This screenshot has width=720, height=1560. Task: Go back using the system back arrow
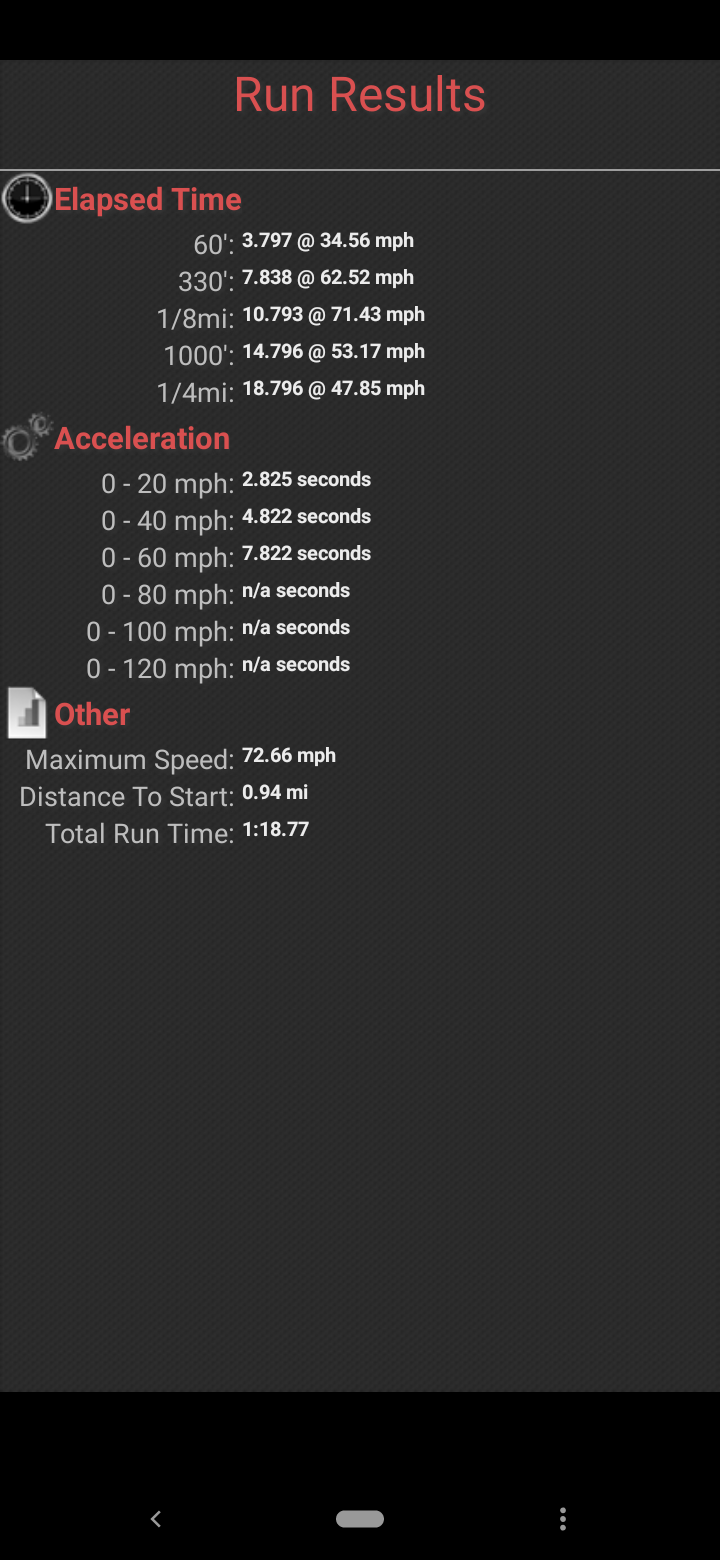pos(155,1519)
